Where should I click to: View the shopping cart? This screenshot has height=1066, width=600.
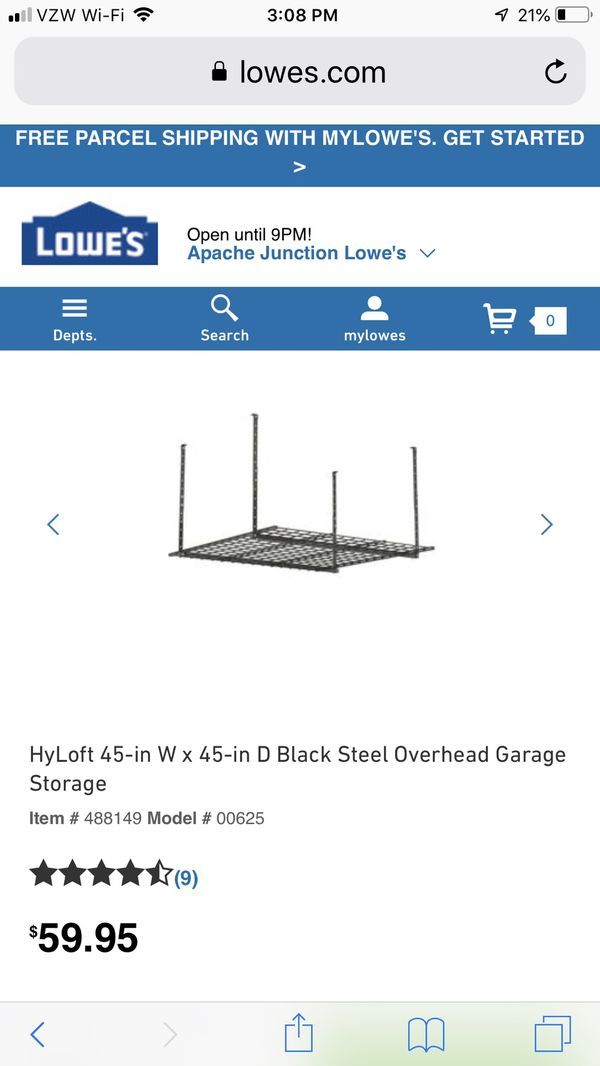[525, 319]
